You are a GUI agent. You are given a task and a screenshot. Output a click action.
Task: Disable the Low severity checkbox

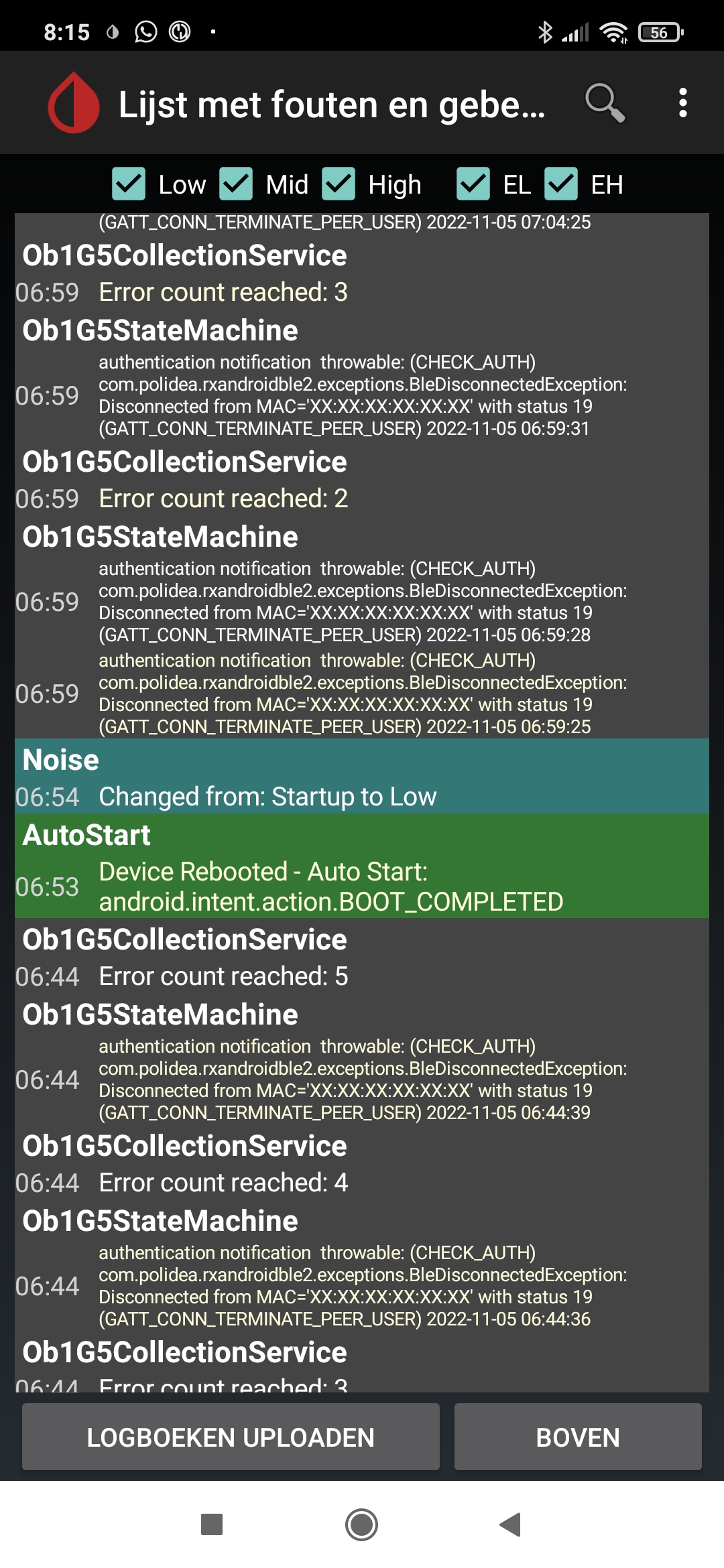point(130,184)
